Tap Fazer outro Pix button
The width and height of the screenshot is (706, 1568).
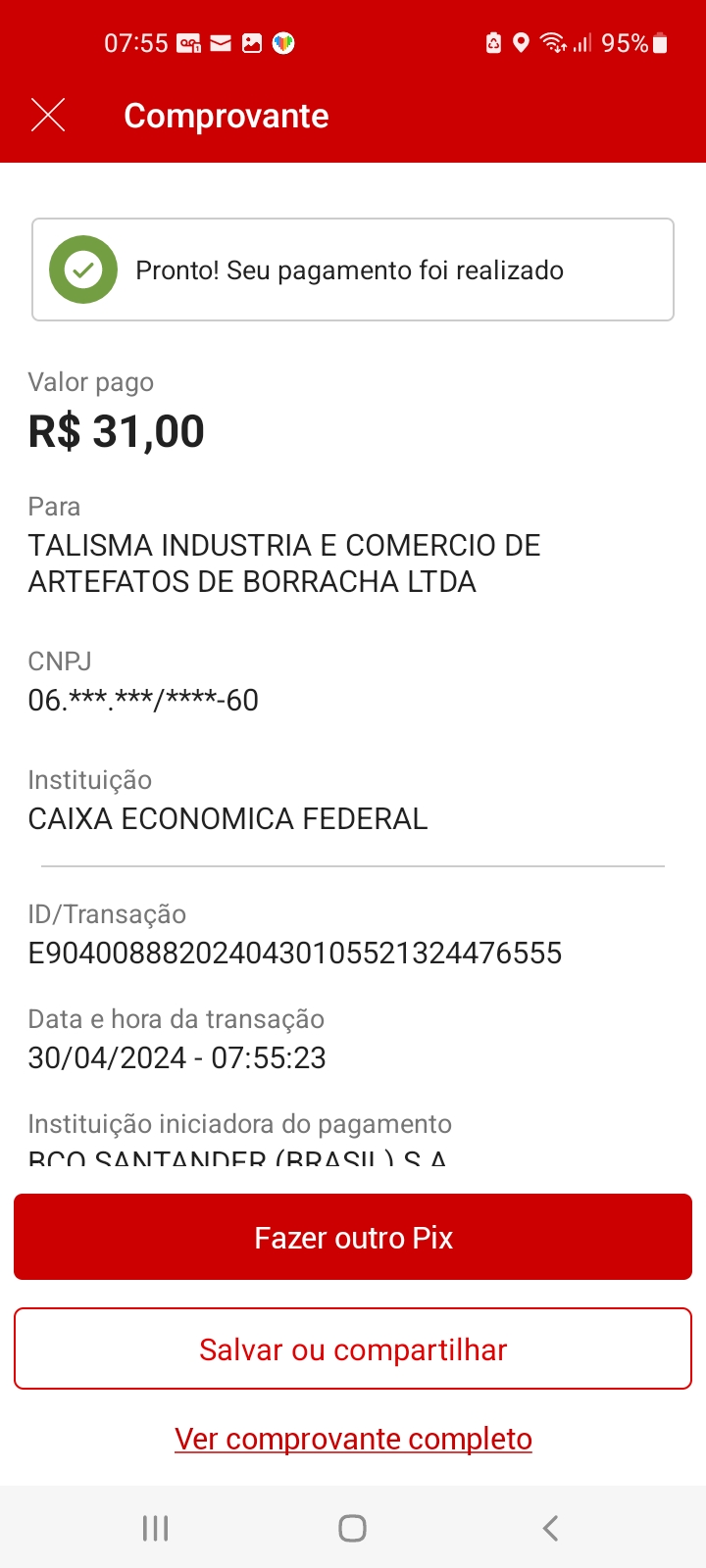353,1237
